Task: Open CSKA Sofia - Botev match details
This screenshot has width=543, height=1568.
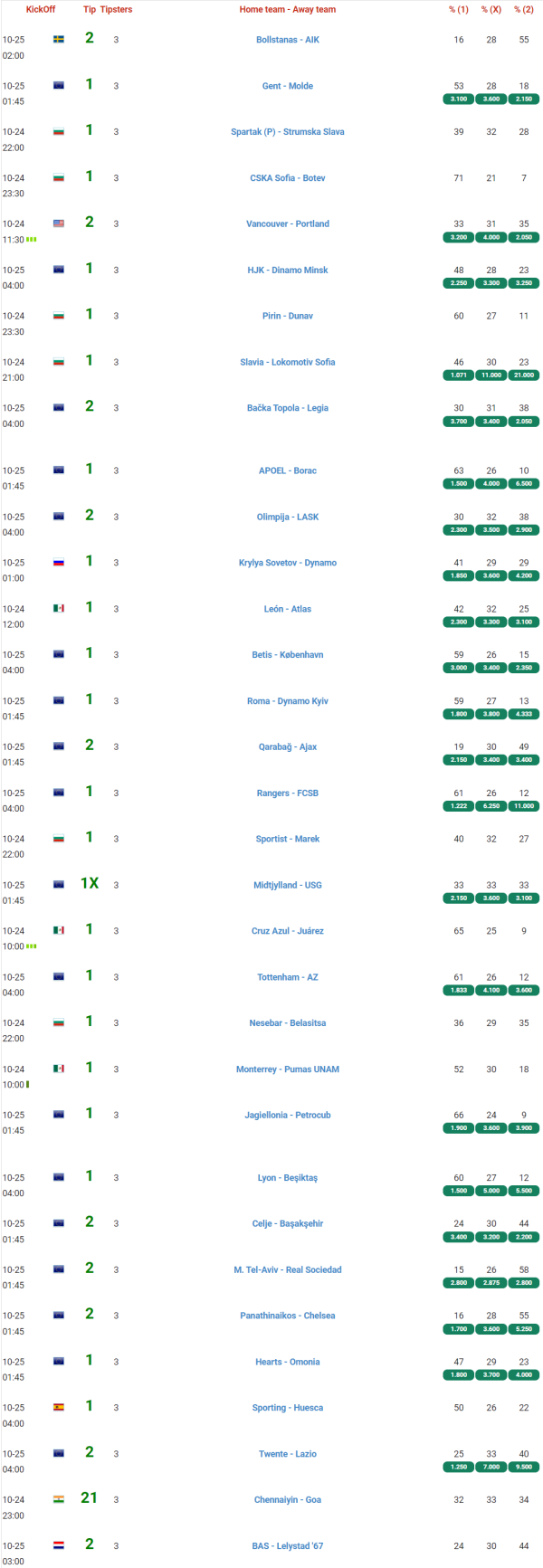Action: click(x=287, y=178)
